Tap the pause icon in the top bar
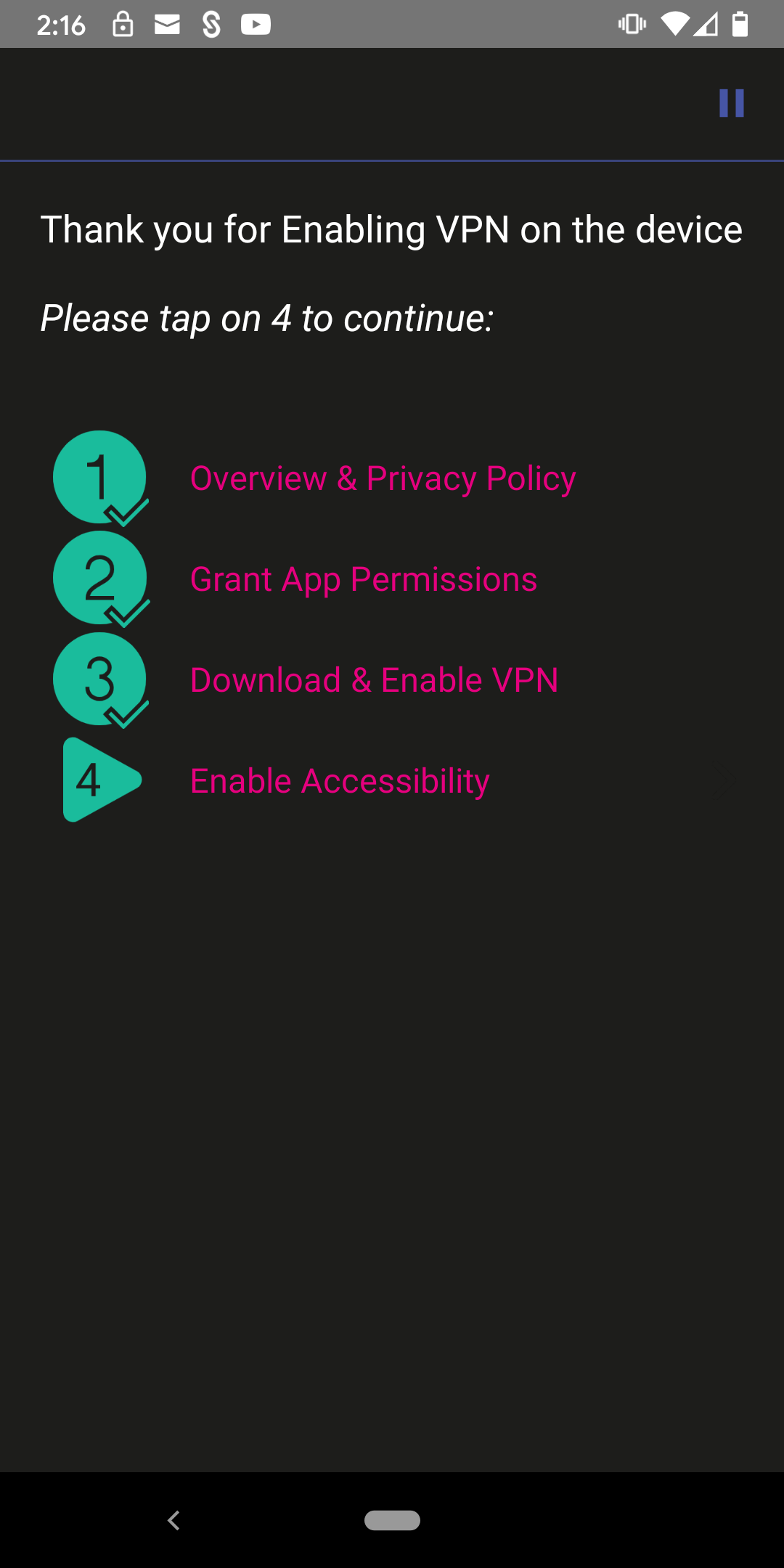 731,103
